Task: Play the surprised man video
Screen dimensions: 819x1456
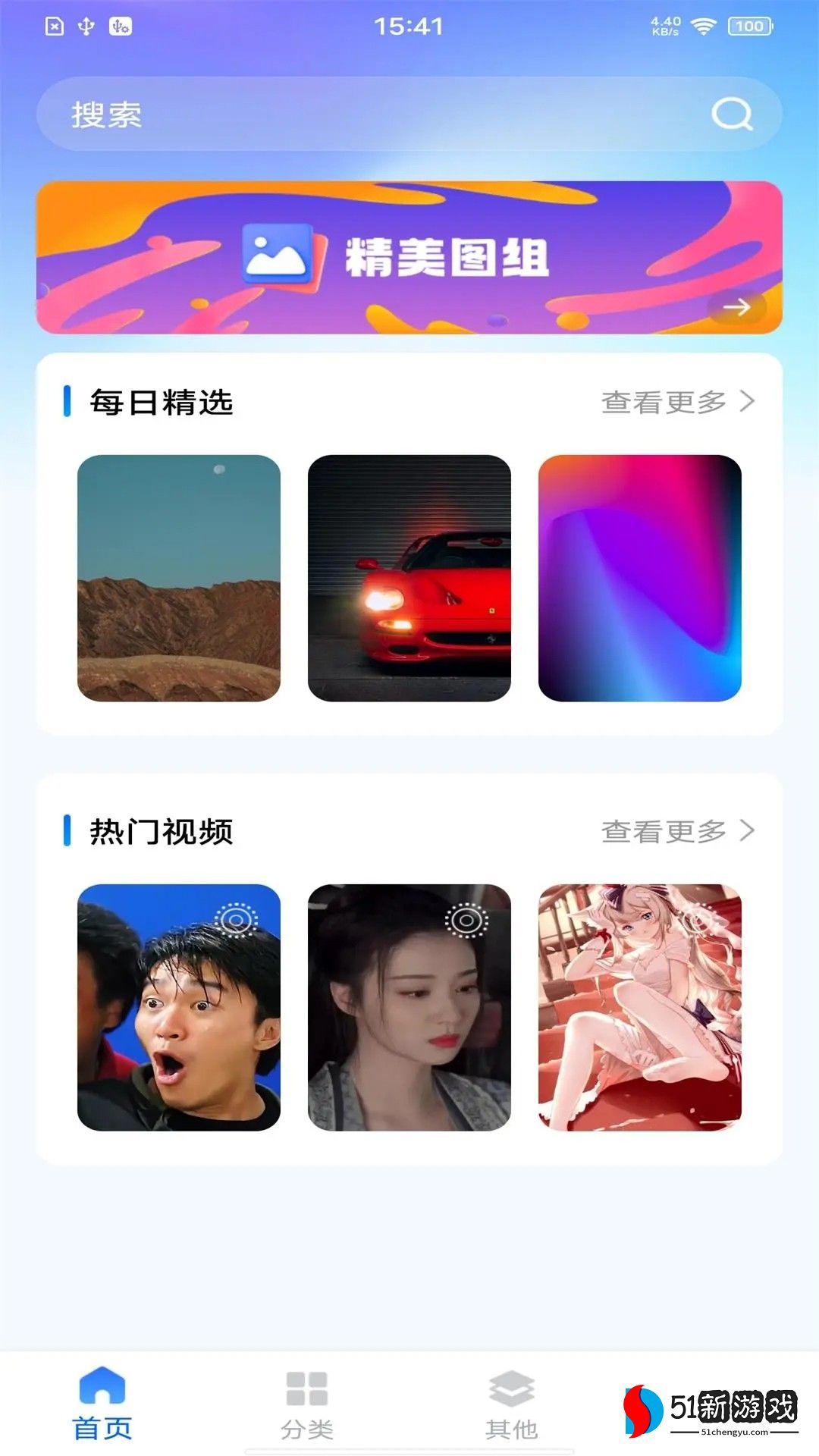Action: pyautogui.click(x=179, y=1007)
